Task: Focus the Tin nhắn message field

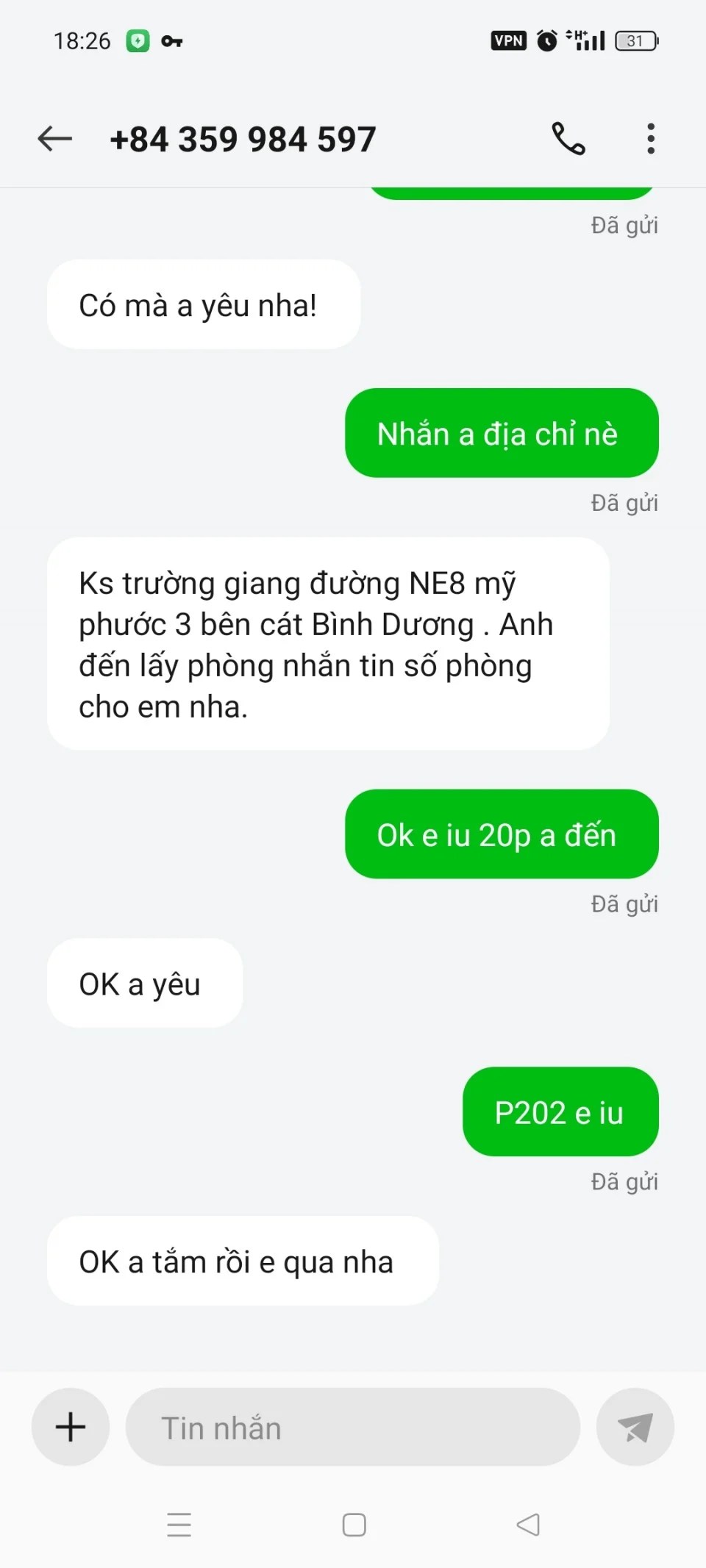Action: 353,1428
